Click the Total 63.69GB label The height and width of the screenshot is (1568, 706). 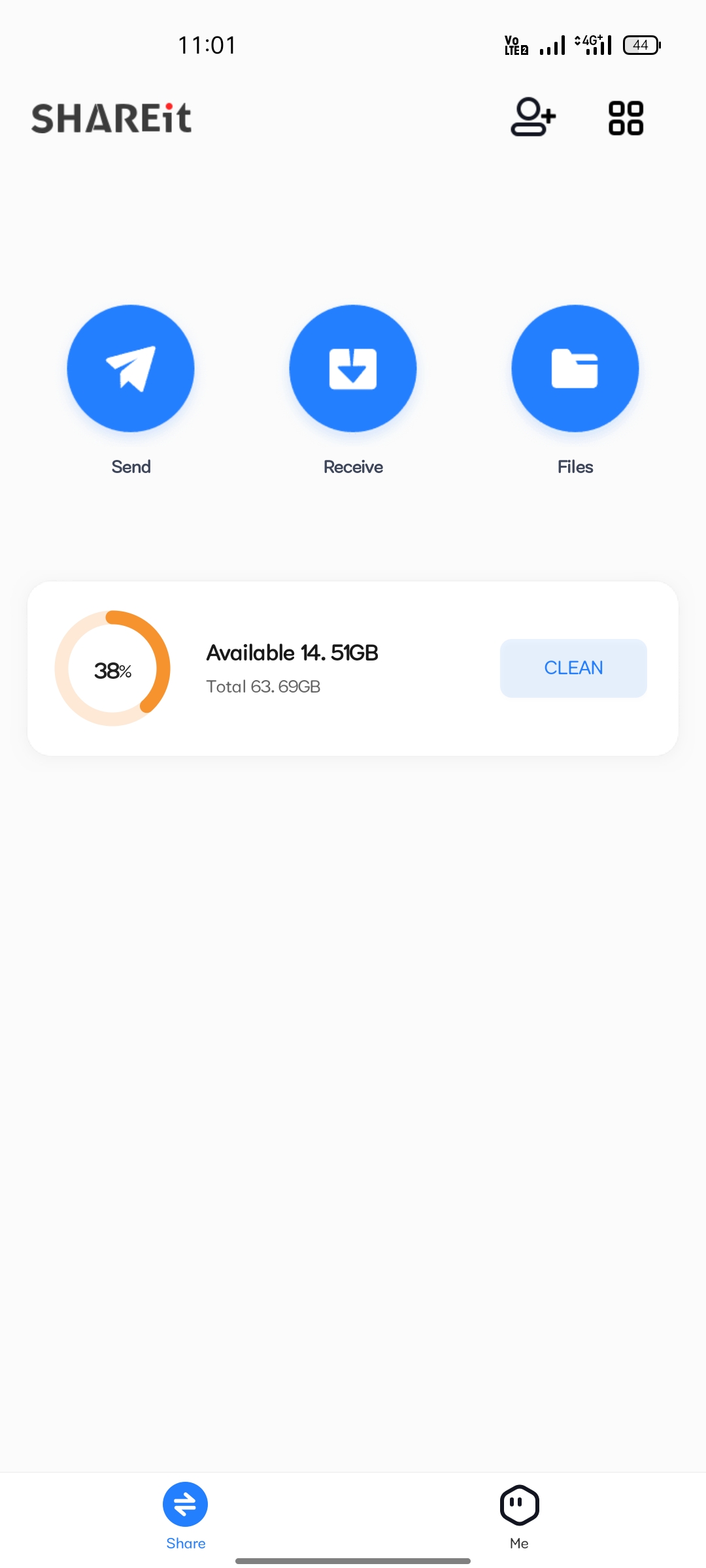click(x=262, y=687)
